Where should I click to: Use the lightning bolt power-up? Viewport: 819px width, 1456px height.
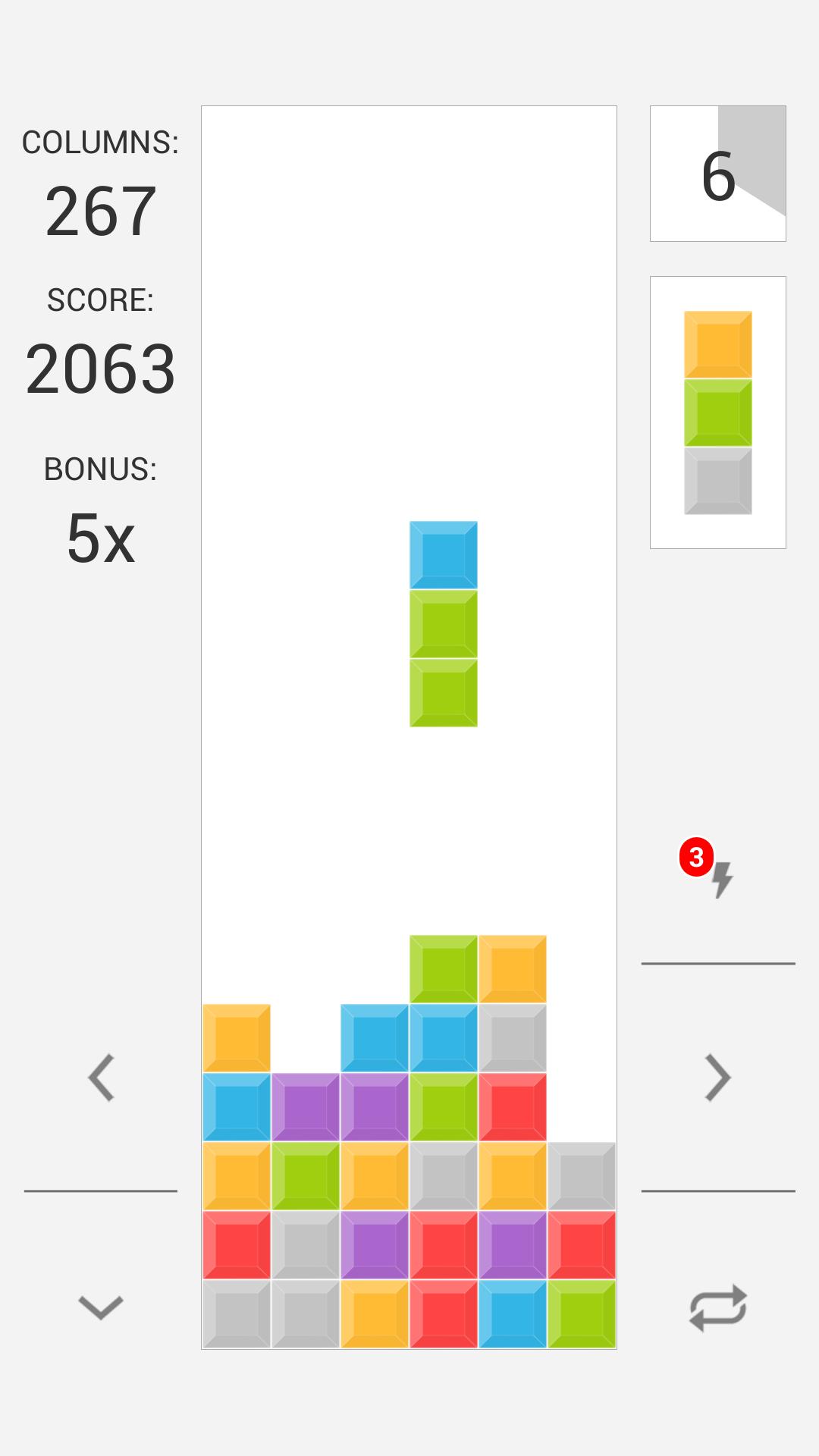[719, 878]
